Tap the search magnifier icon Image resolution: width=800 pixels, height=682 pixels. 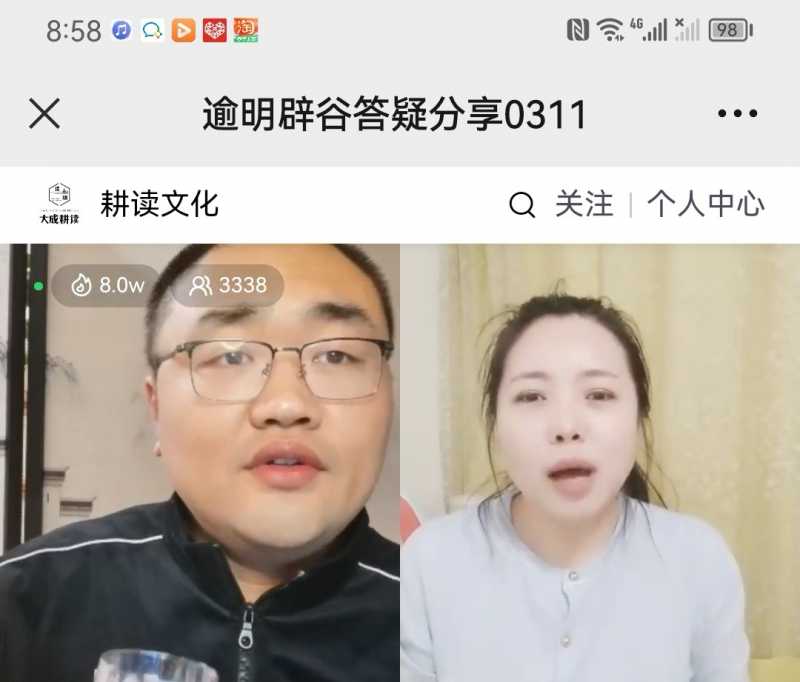522,205
